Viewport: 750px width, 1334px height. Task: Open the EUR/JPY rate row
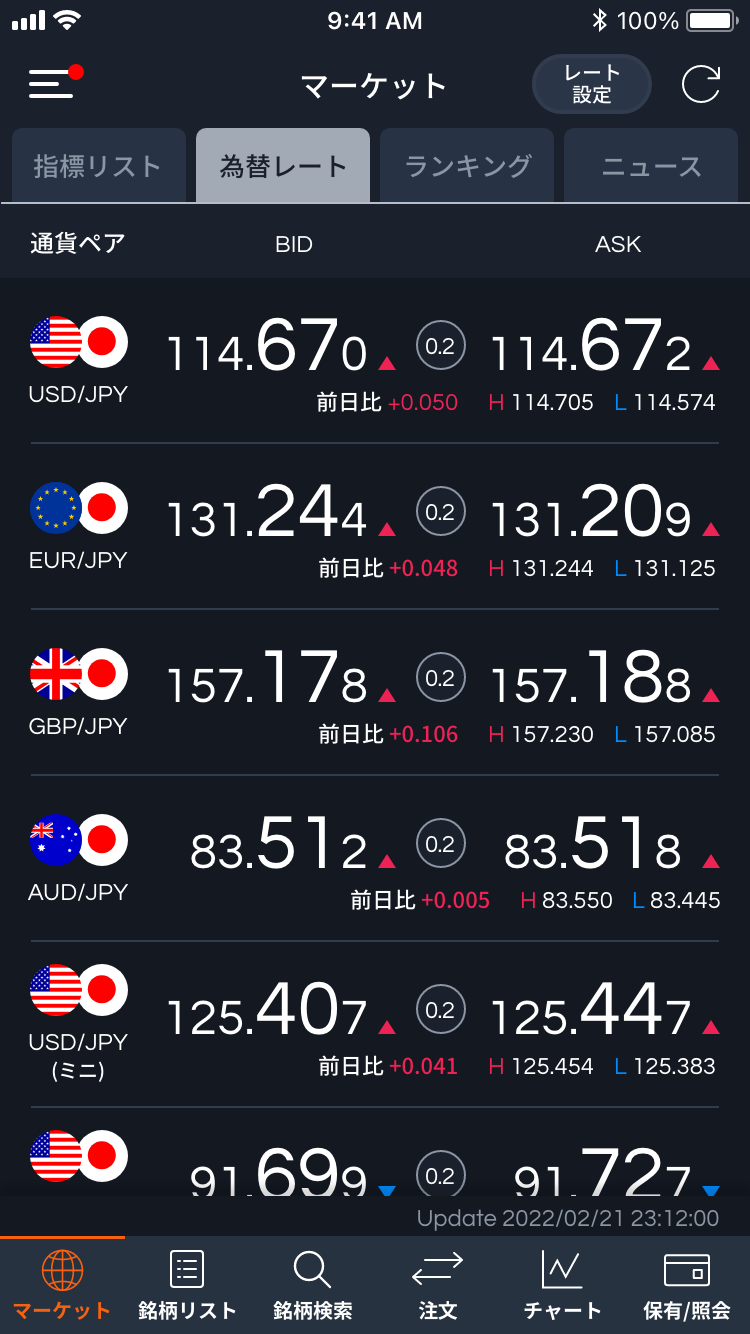(x=375, y=527)
